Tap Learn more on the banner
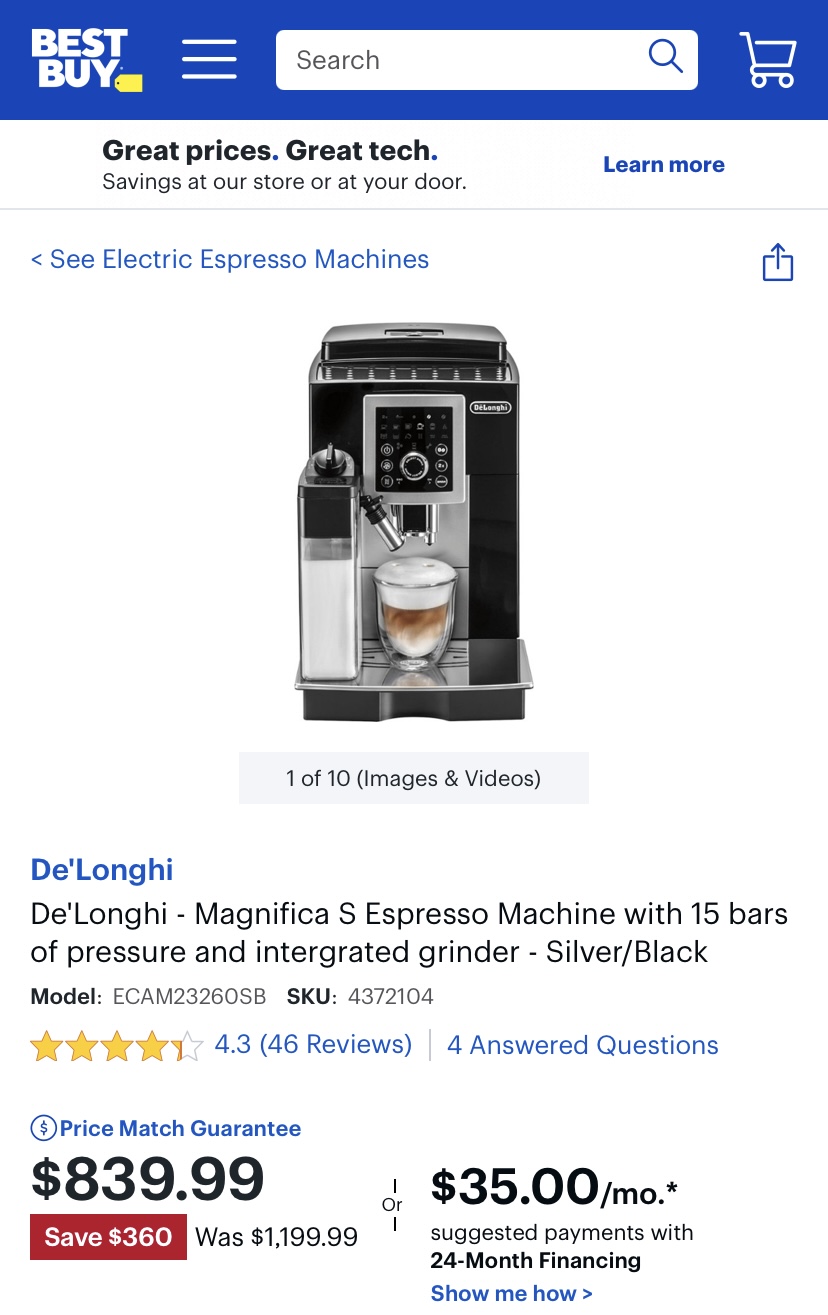 [663, 165]
